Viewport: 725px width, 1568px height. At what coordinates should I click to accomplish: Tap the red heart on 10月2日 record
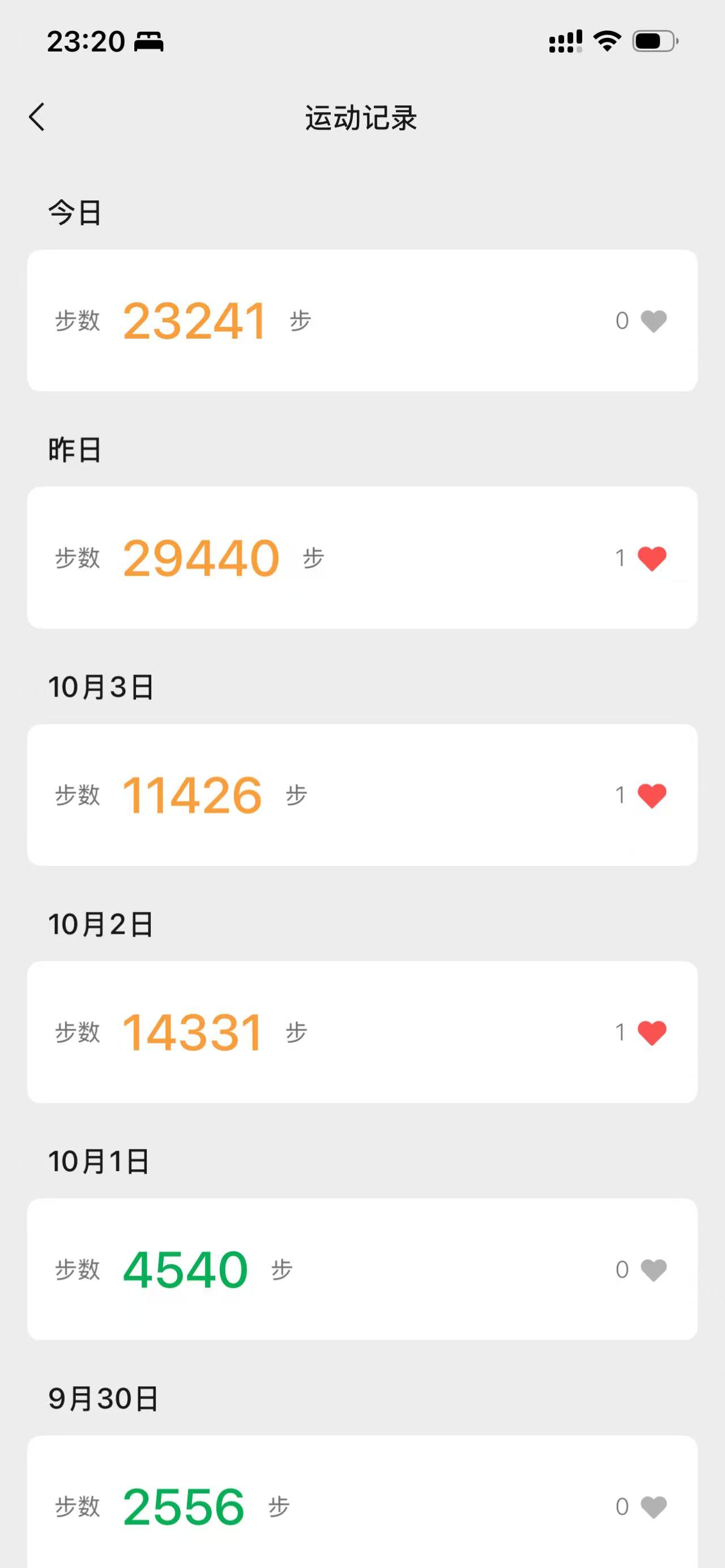(x=652, y=1033)
